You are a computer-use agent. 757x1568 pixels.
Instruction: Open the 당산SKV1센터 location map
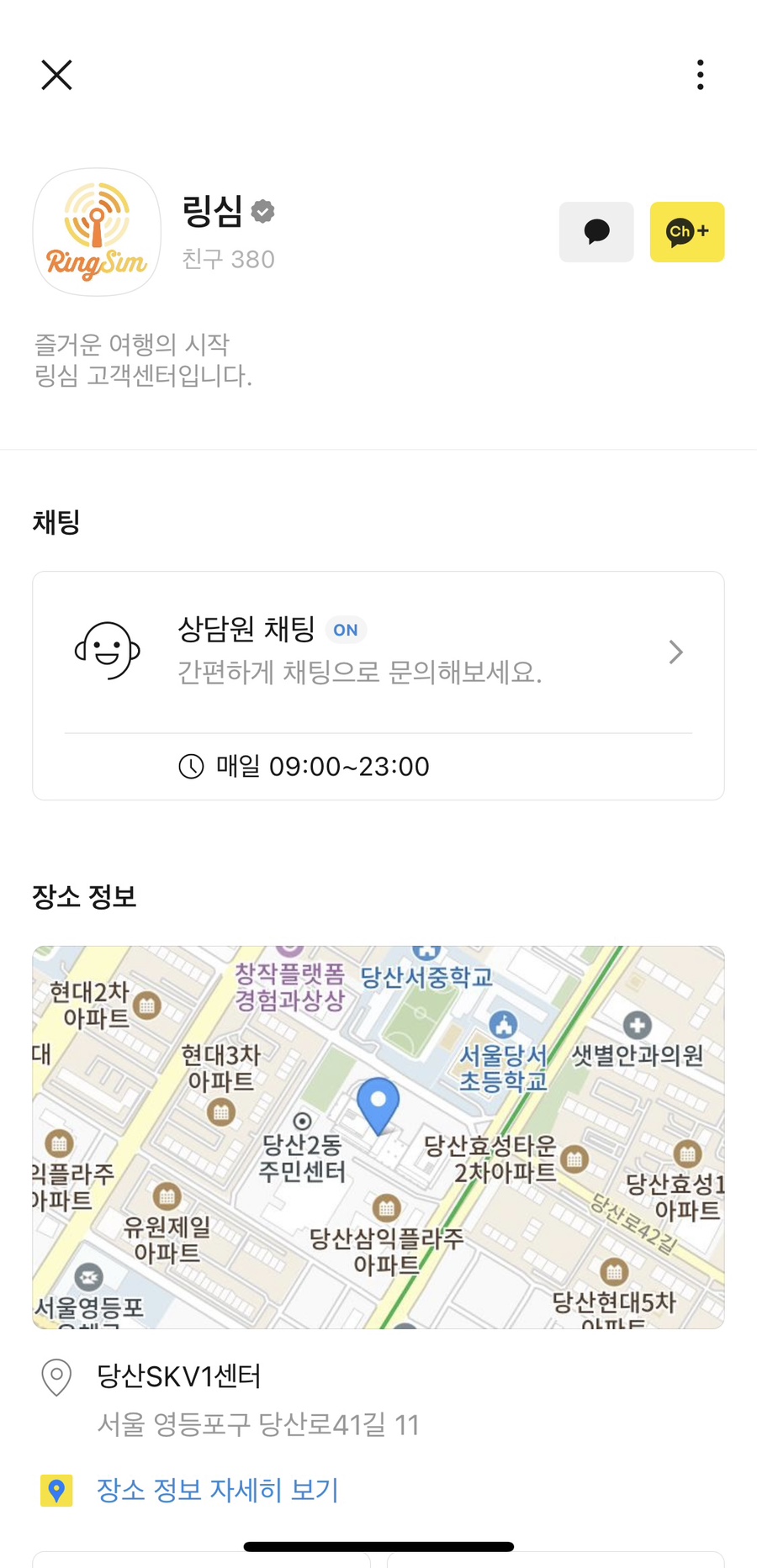point(378,1138)
